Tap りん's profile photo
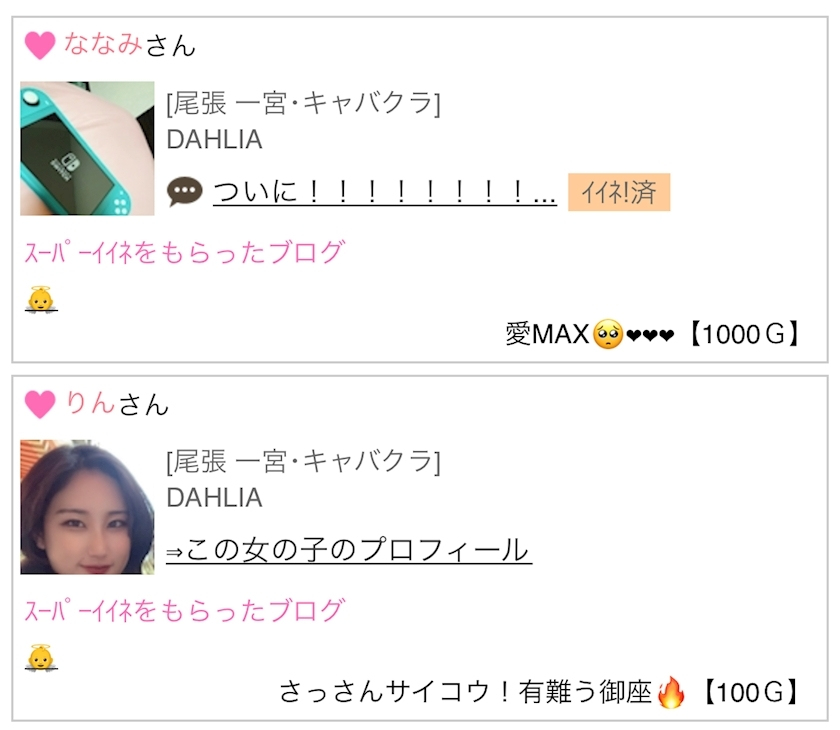840x730 pixels. click(88, 507)
